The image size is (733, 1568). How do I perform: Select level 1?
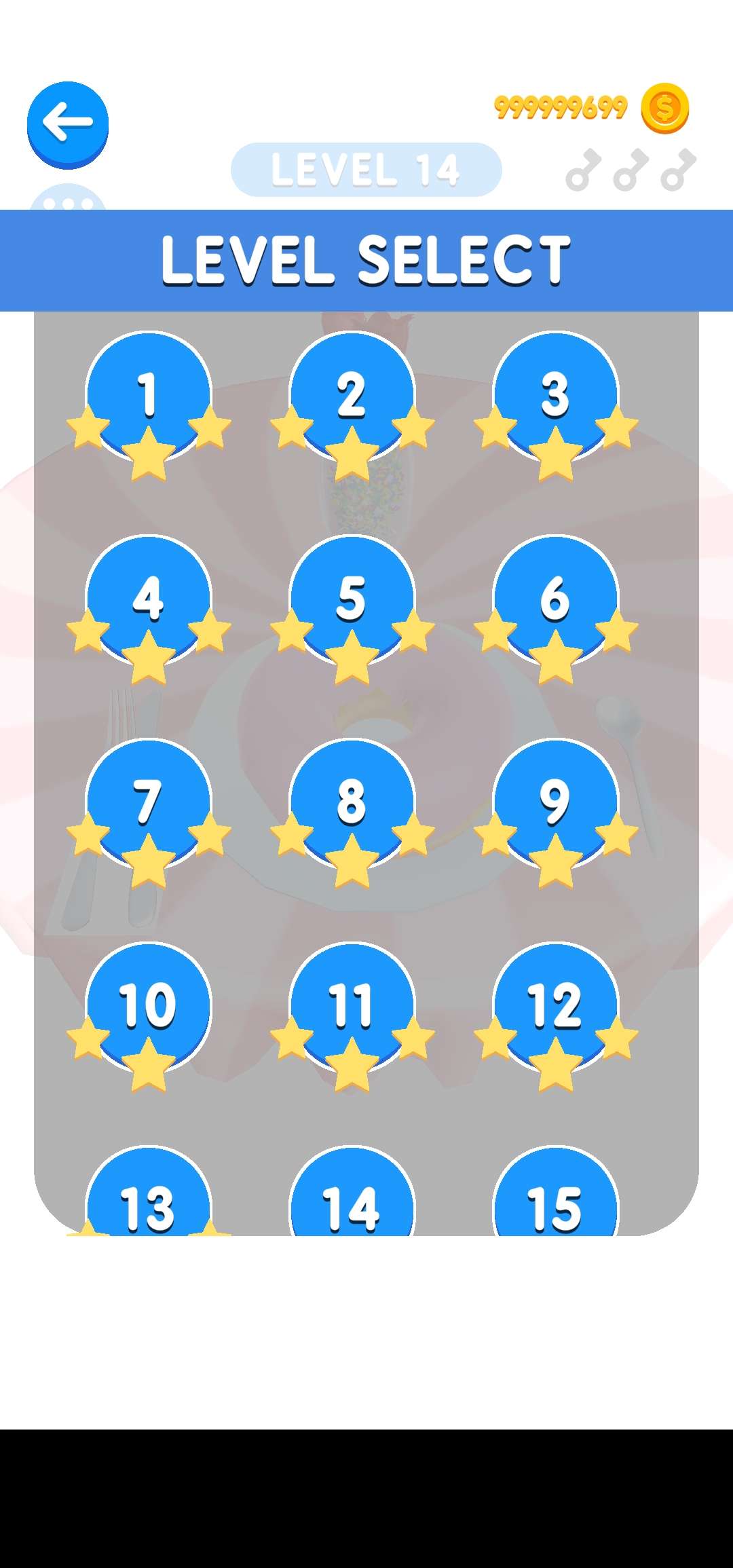point(149,394)
